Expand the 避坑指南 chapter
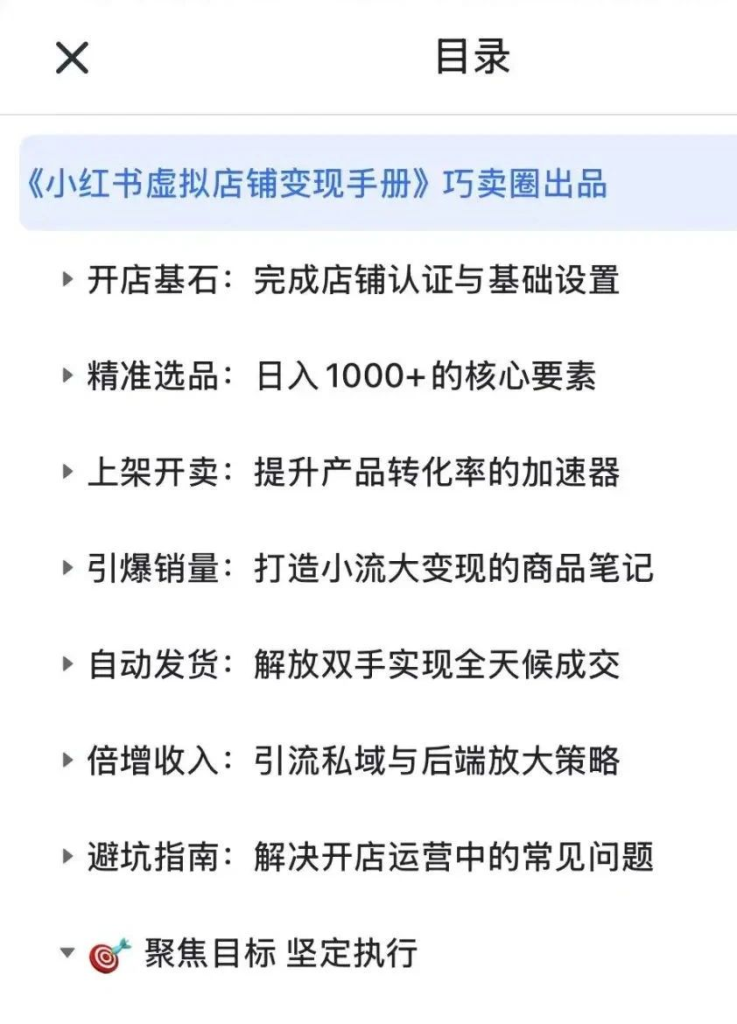 68,858
